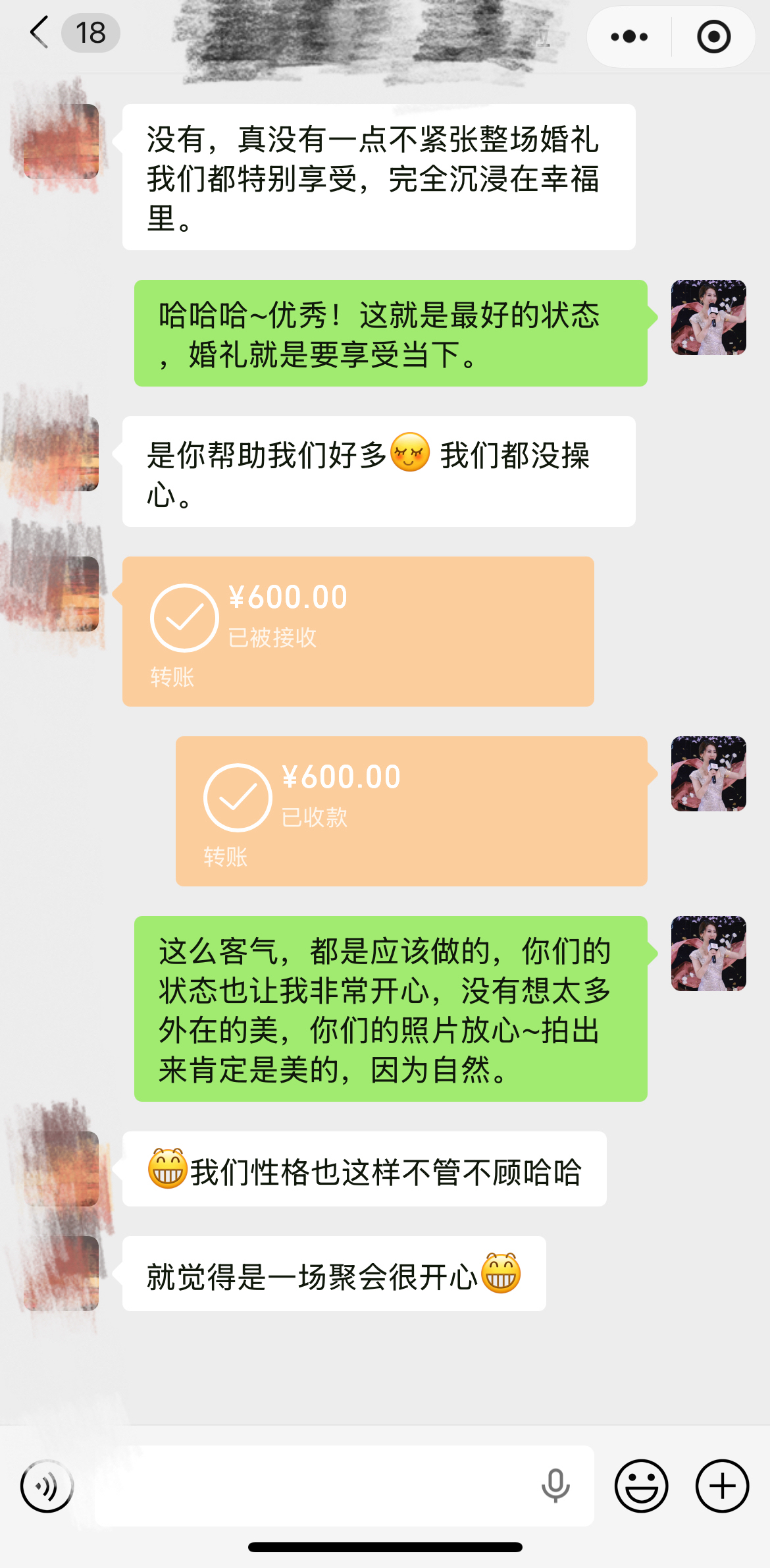Open the three-dot more options menu
Screen dimensions: 770x1568
click(629, 37)
